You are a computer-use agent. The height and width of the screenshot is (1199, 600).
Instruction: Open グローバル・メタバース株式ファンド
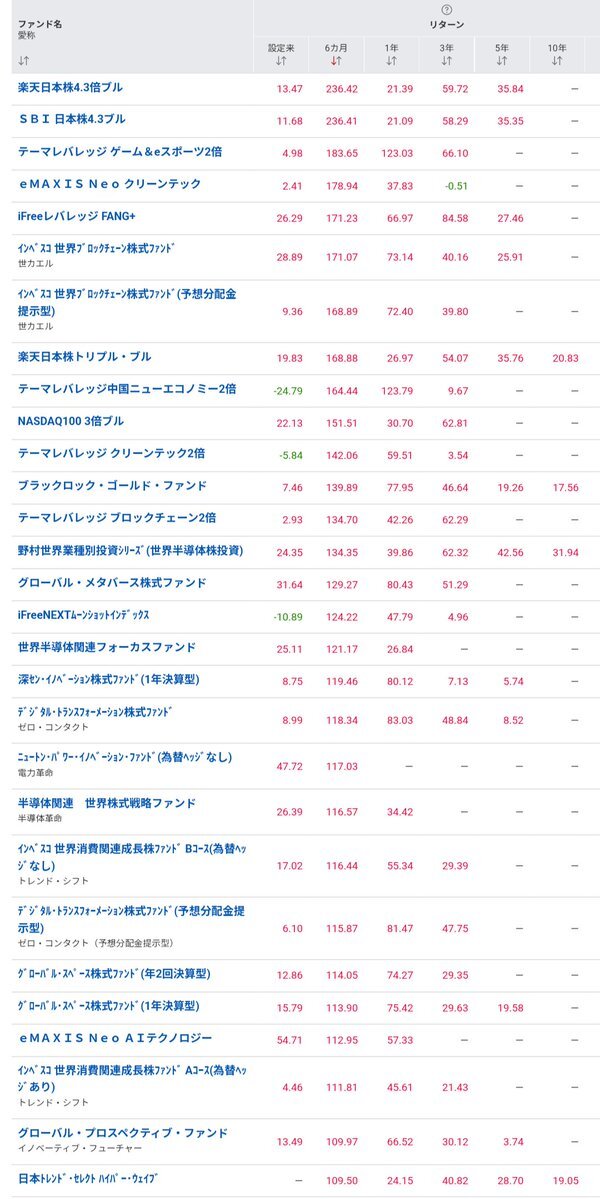(112, 583)
